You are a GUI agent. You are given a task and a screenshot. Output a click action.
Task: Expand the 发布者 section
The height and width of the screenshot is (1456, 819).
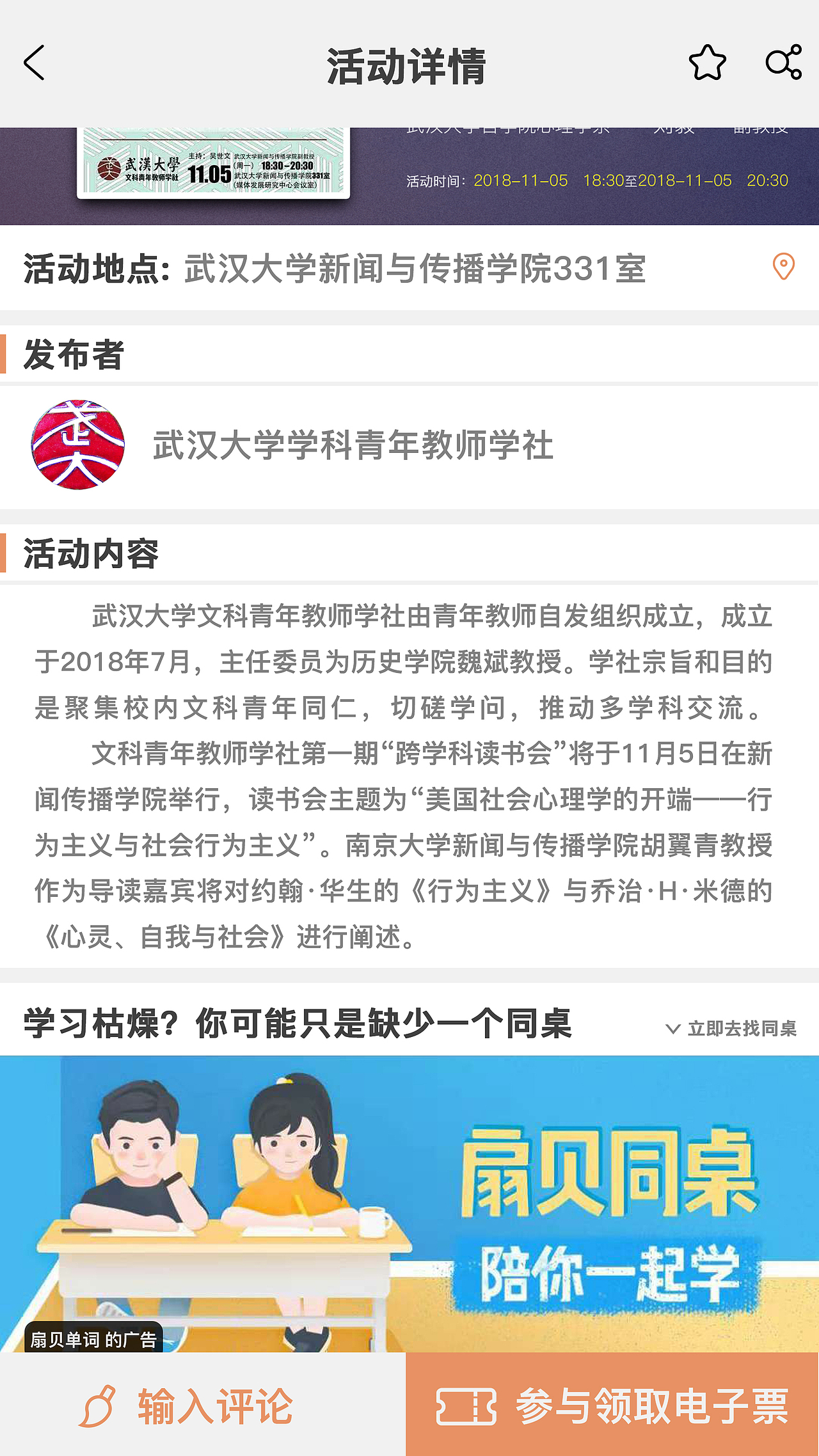[x=72, y=358]
